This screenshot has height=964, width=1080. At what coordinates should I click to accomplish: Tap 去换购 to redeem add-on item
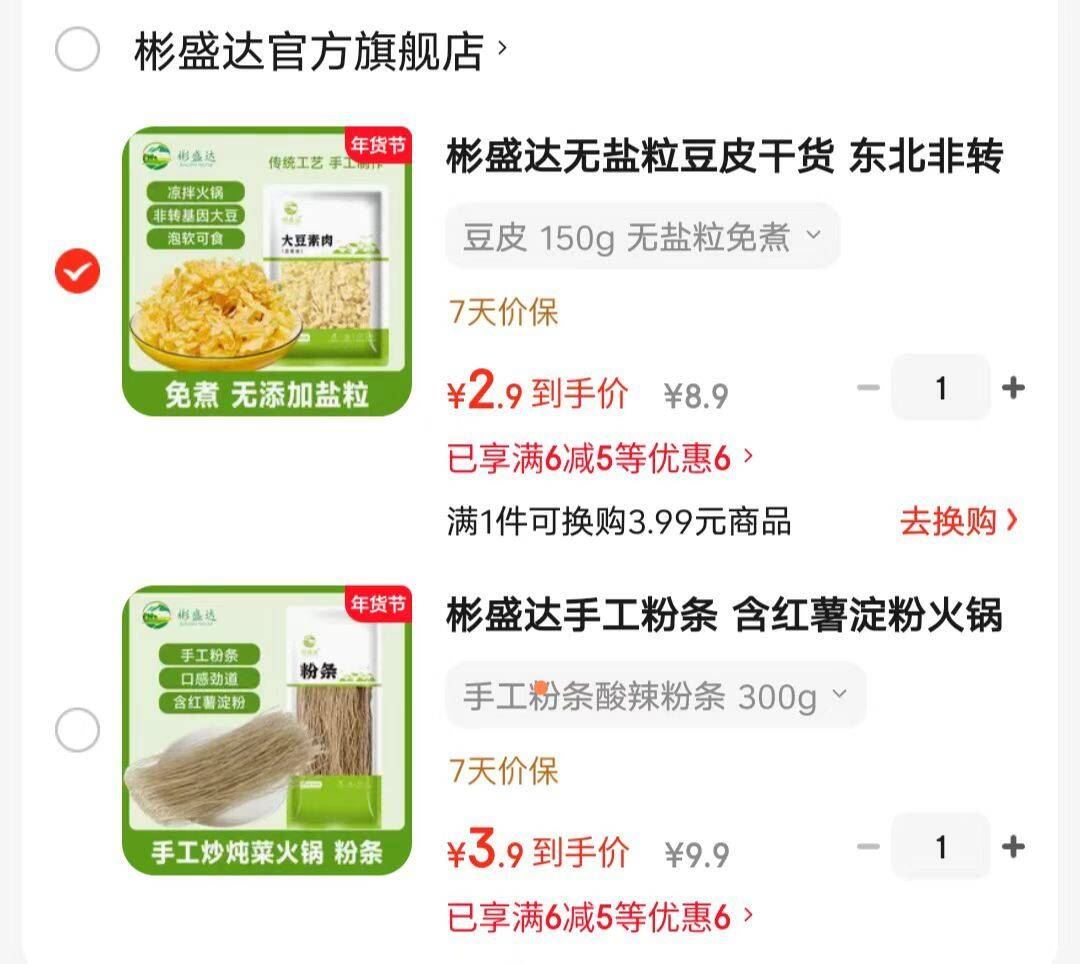(958, 521)
